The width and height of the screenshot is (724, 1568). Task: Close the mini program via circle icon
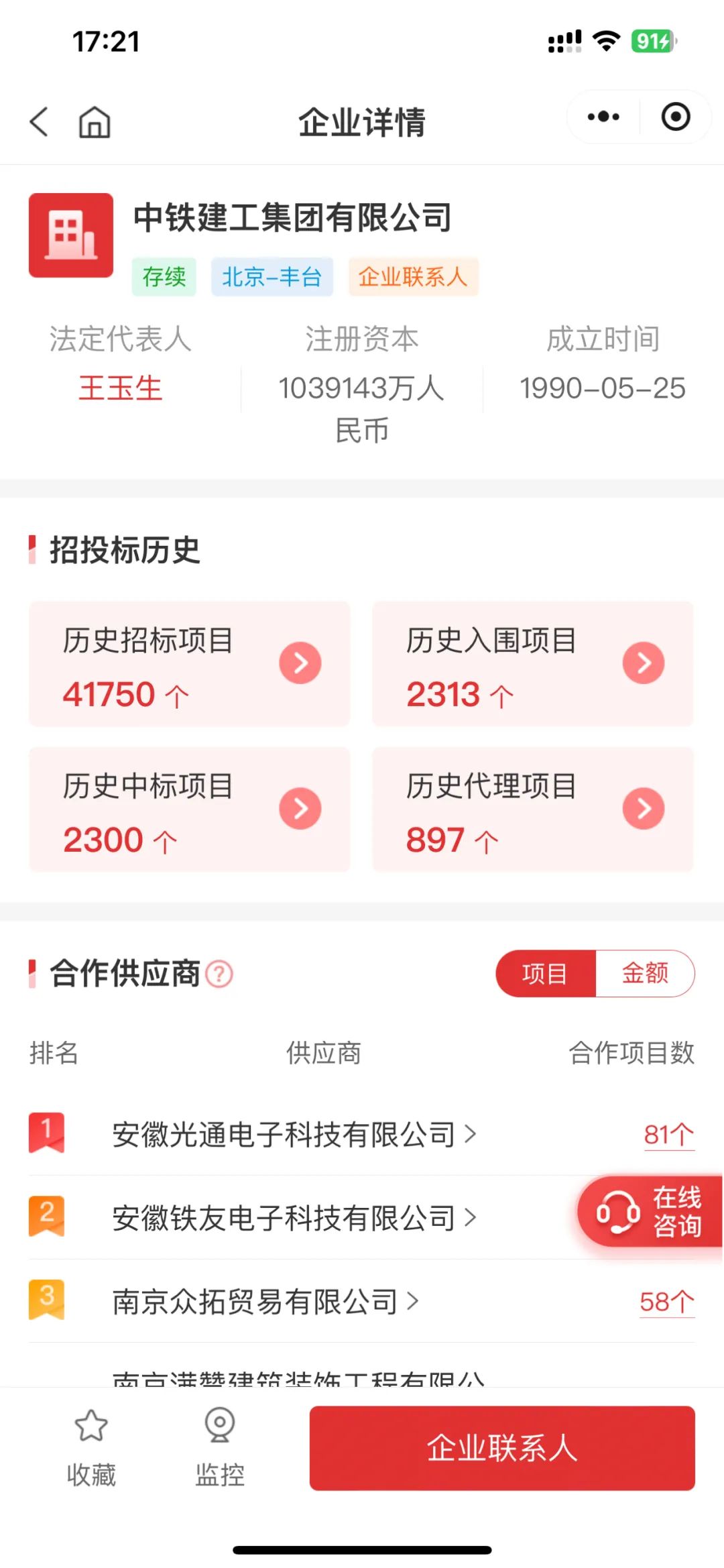click(x=675, y=117)
